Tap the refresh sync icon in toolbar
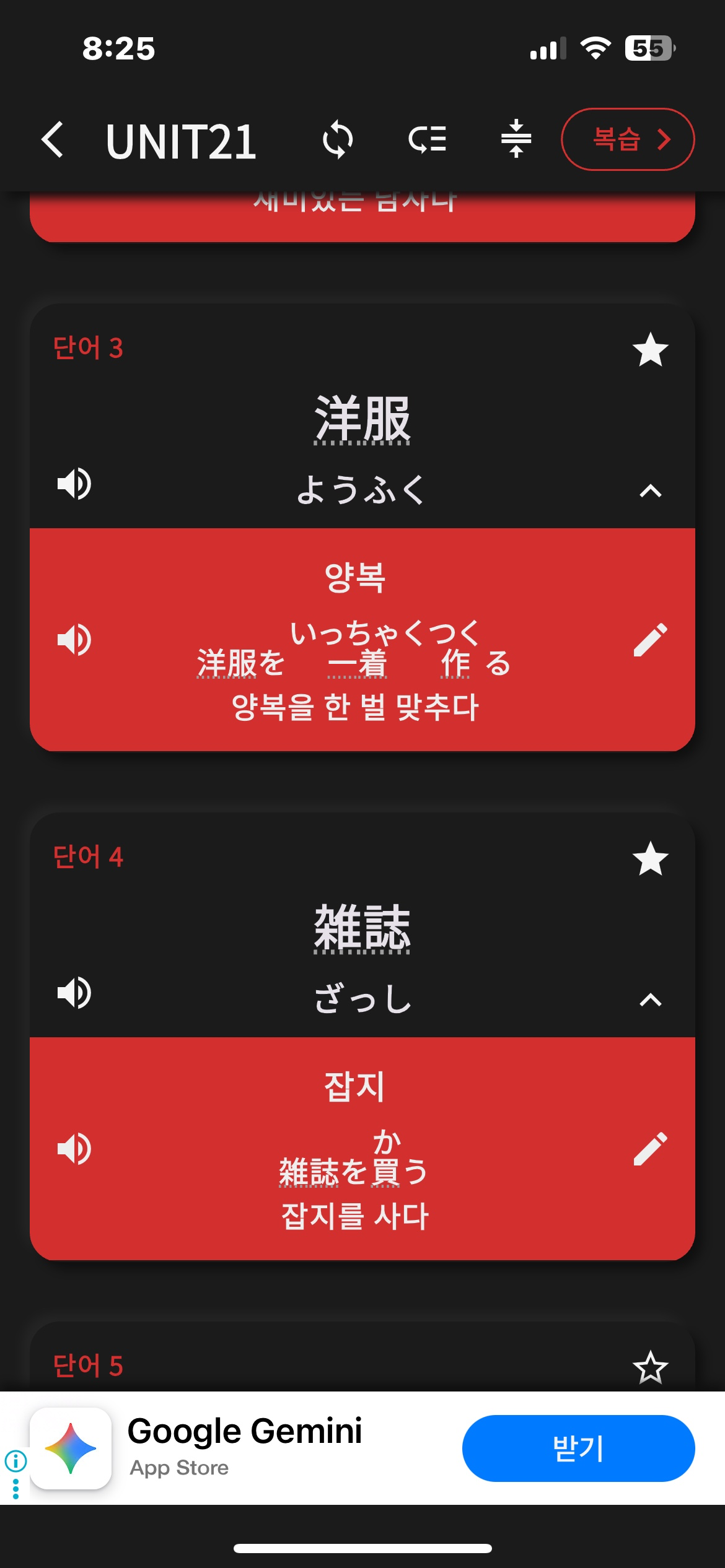The width and height of the screenshot is (725, 1568). [x=338, y=140]
